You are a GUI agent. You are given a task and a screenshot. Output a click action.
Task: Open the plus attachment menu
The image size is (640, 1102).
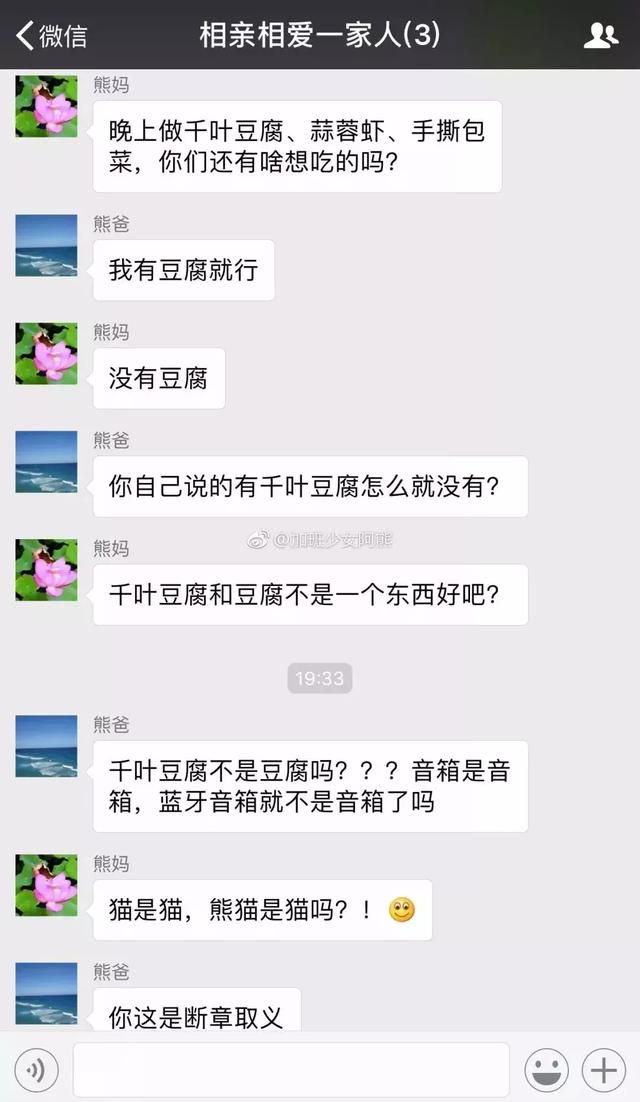click(x=604, y=1070)
